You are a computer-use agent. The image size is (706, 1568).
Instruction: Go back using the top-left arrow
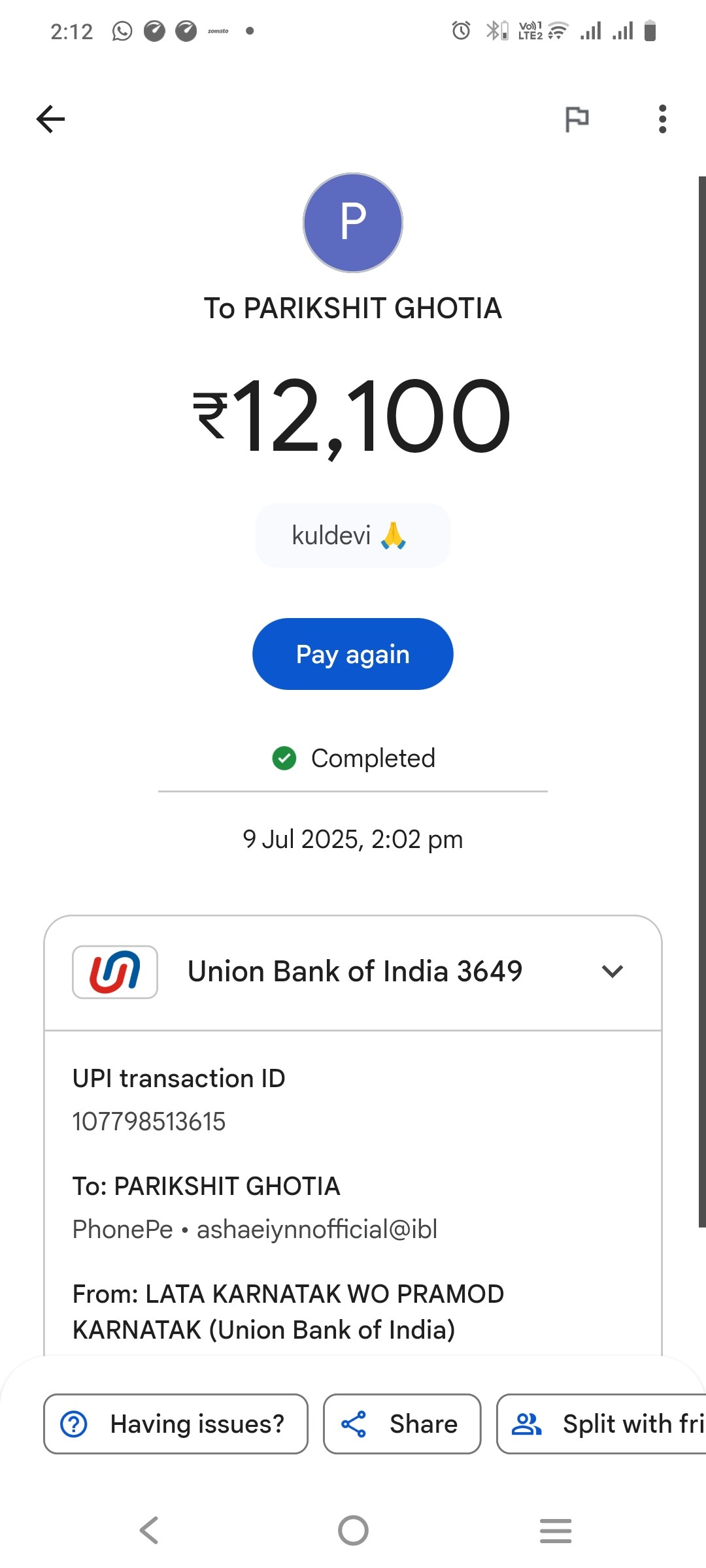pos(50,119)
